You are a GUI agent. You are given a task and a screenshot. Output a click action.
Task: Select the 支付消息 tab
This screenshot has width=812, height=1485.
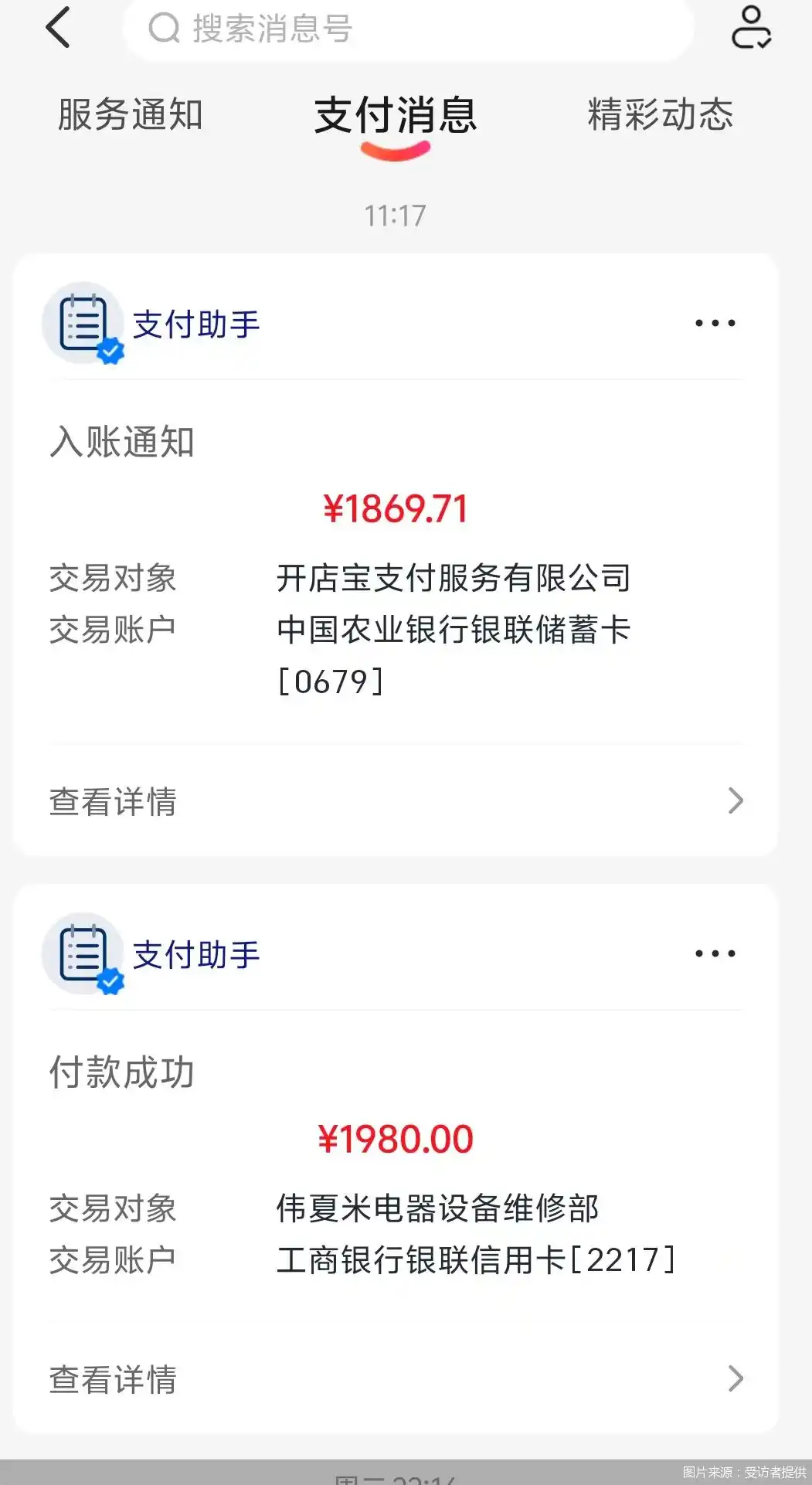tap(395, 114)
